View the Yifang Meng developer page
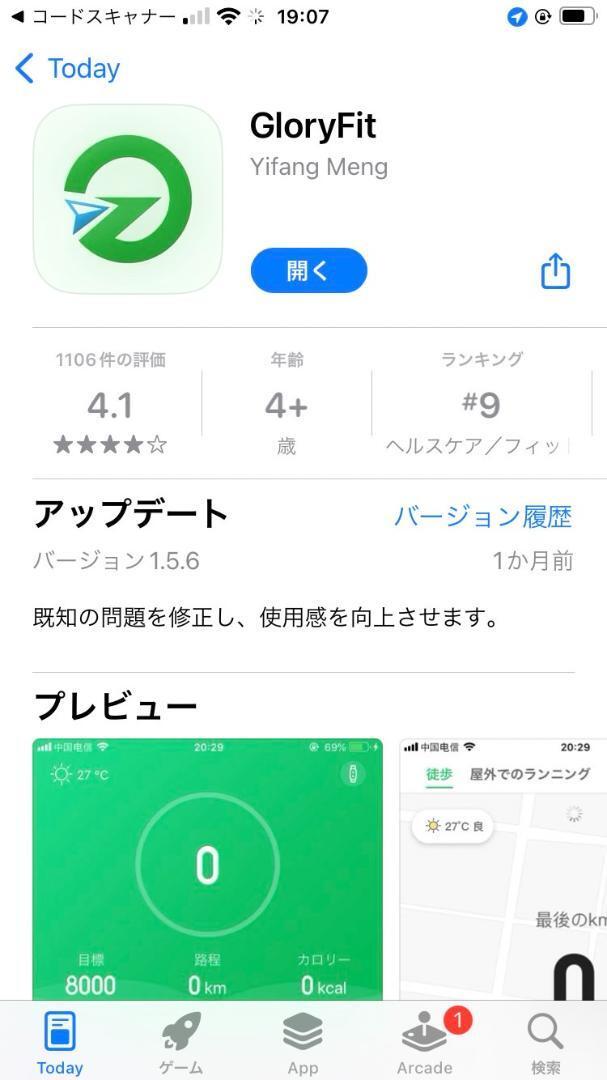The height and width of the screenshot is (1080, 607). click(x=318, y=166)
